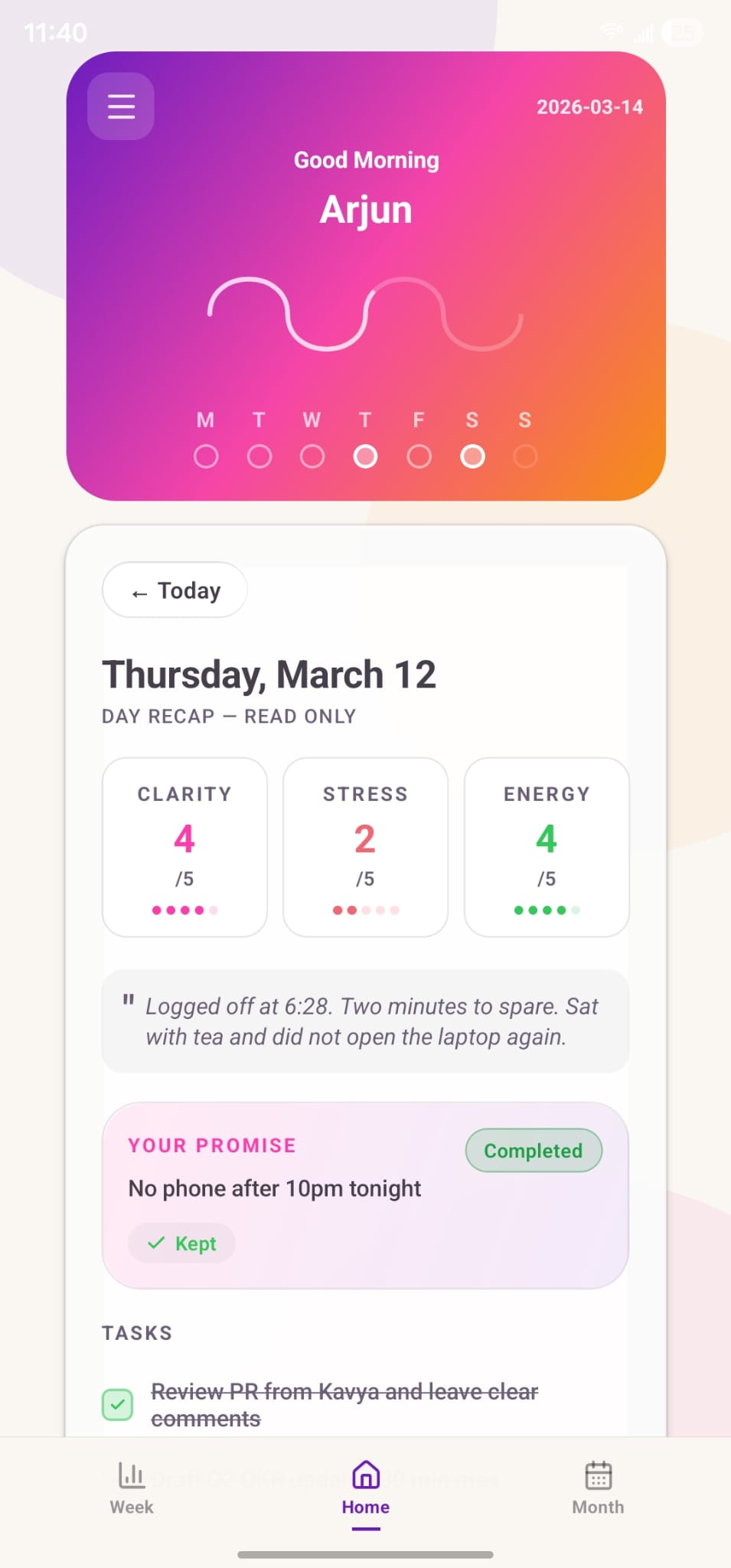Switch to the Week tab
The image size is (731, 1568).
coord(130,1489)
